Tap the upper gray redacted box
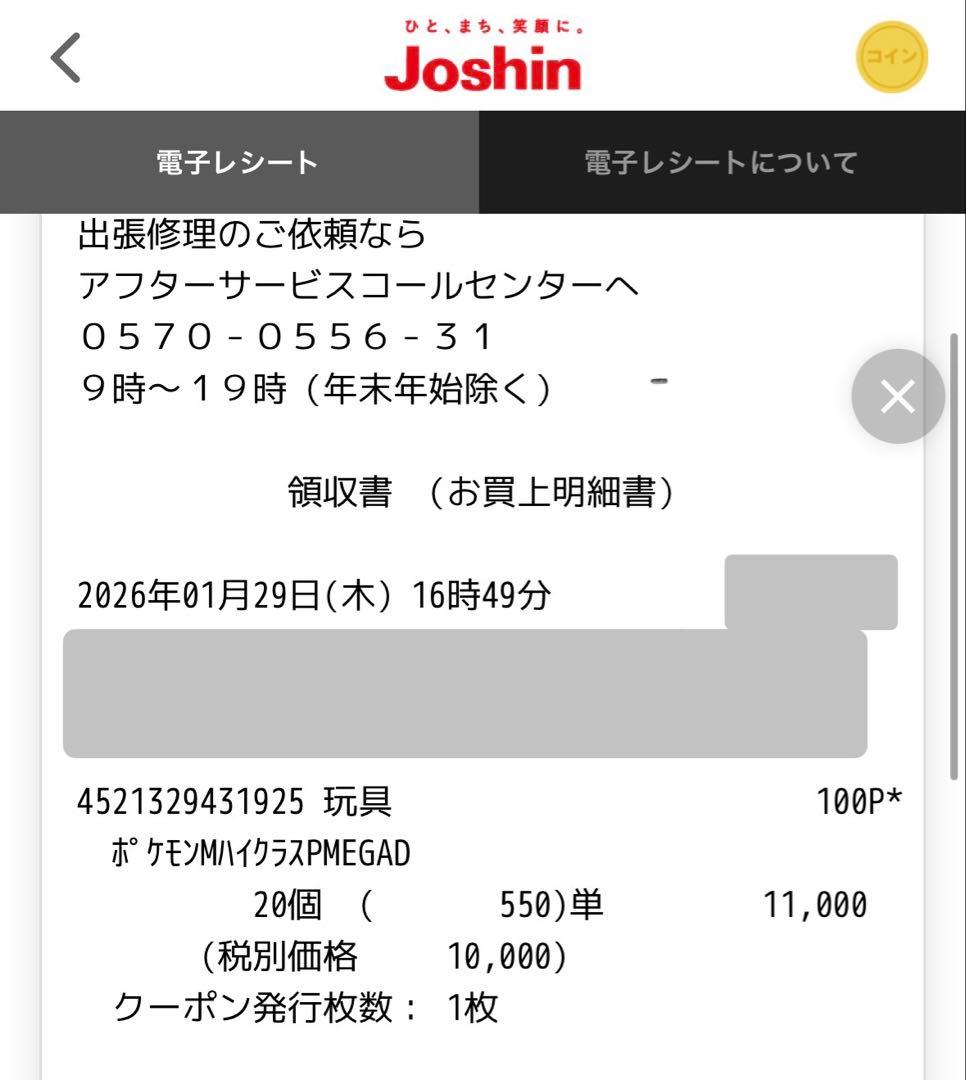This screenshot has width=966, height=1080. pos(810,592)
